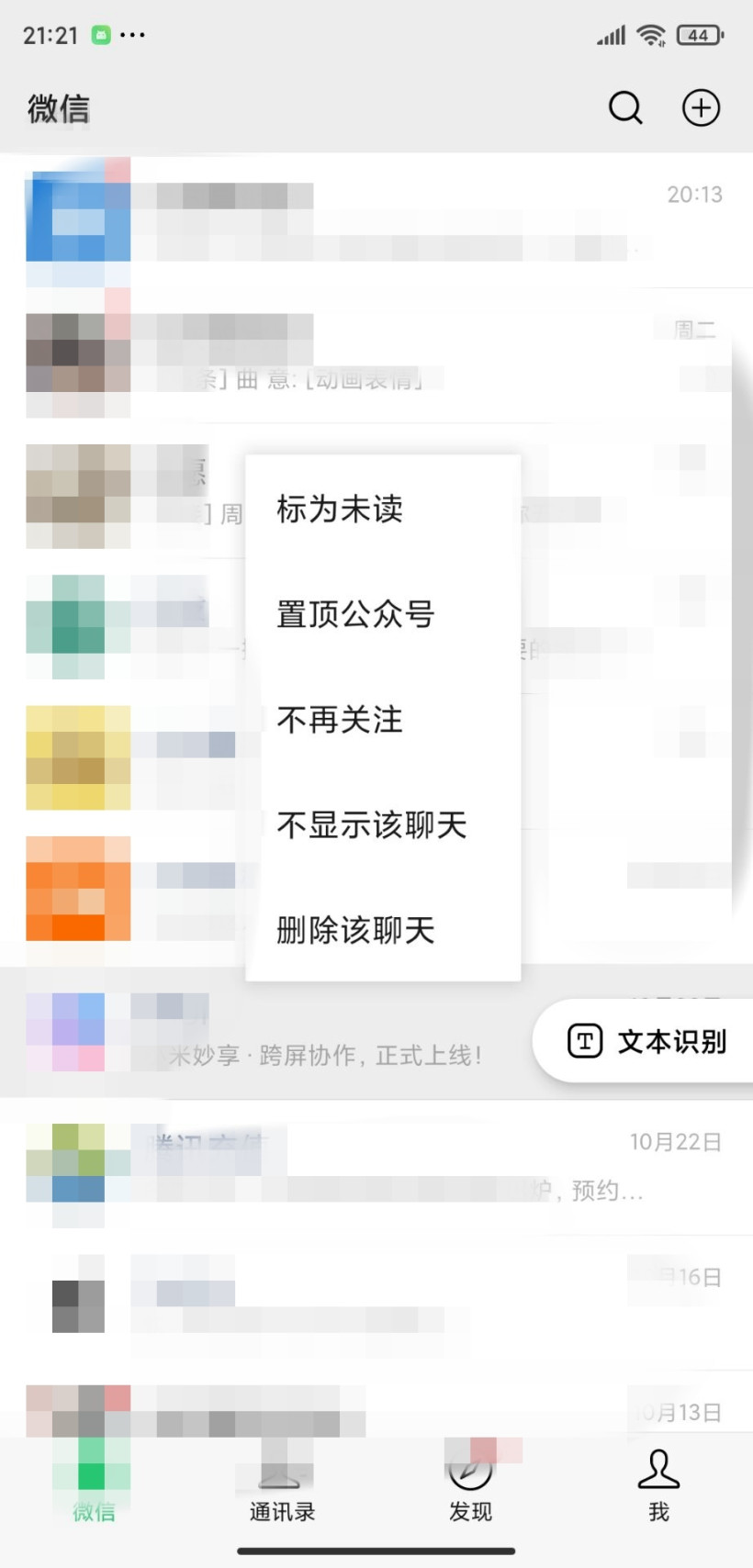Open the plus add menu
The width and height of the screenshot is (753, 1568).
[701, 108]
